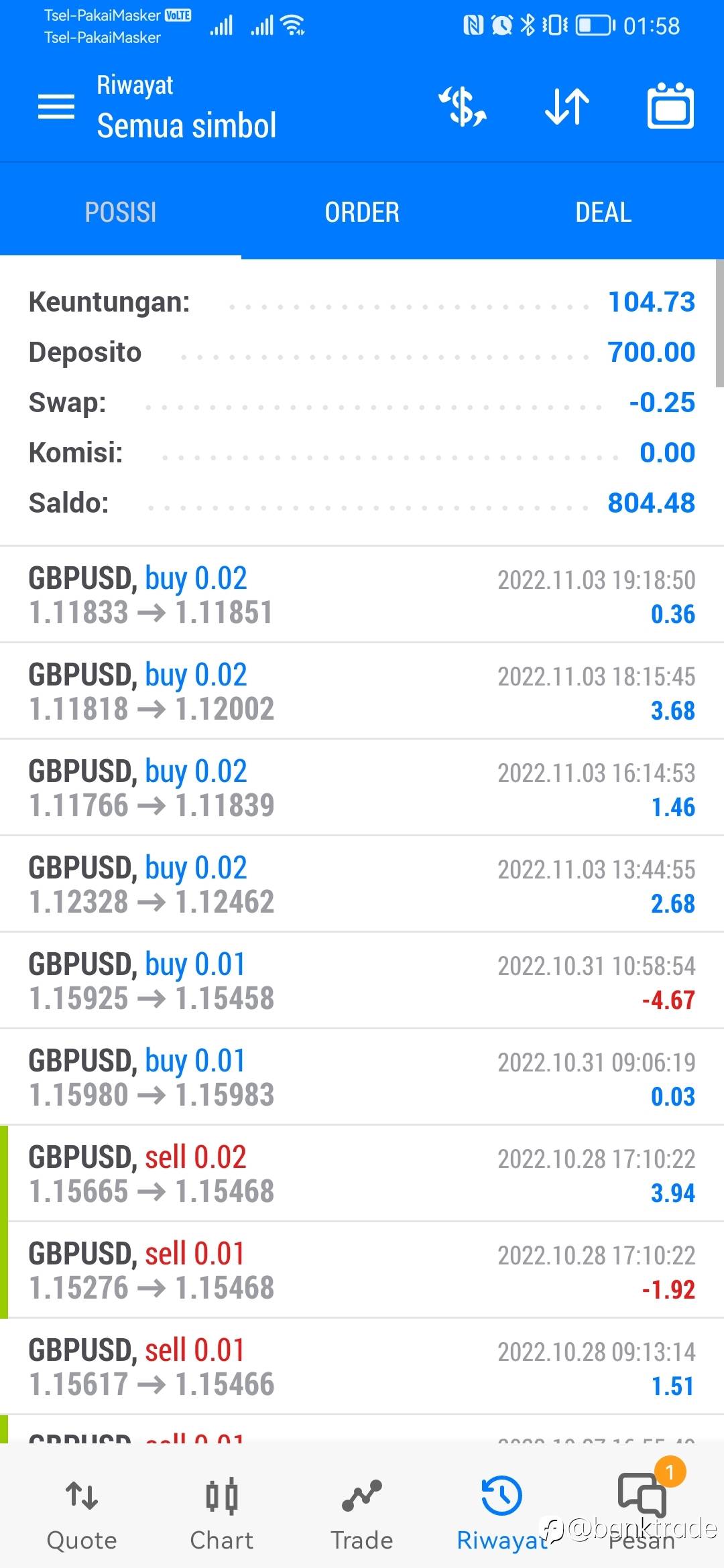Open GBPUSD buy trade with 2.68 profit
724x1568 pixels.
click(x=362, y=885)
